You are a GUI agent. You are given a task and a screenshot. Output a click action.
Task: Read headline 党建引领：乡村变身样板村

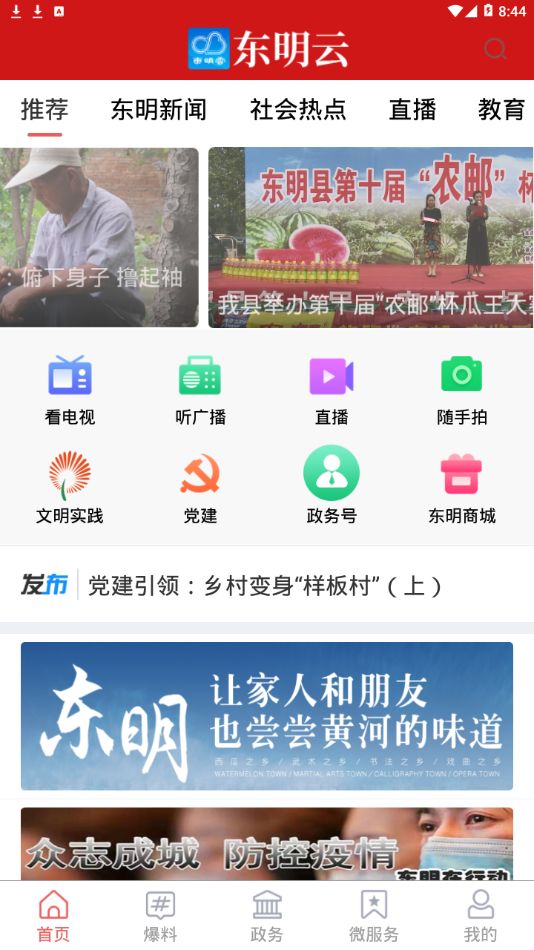pos(265,585)
